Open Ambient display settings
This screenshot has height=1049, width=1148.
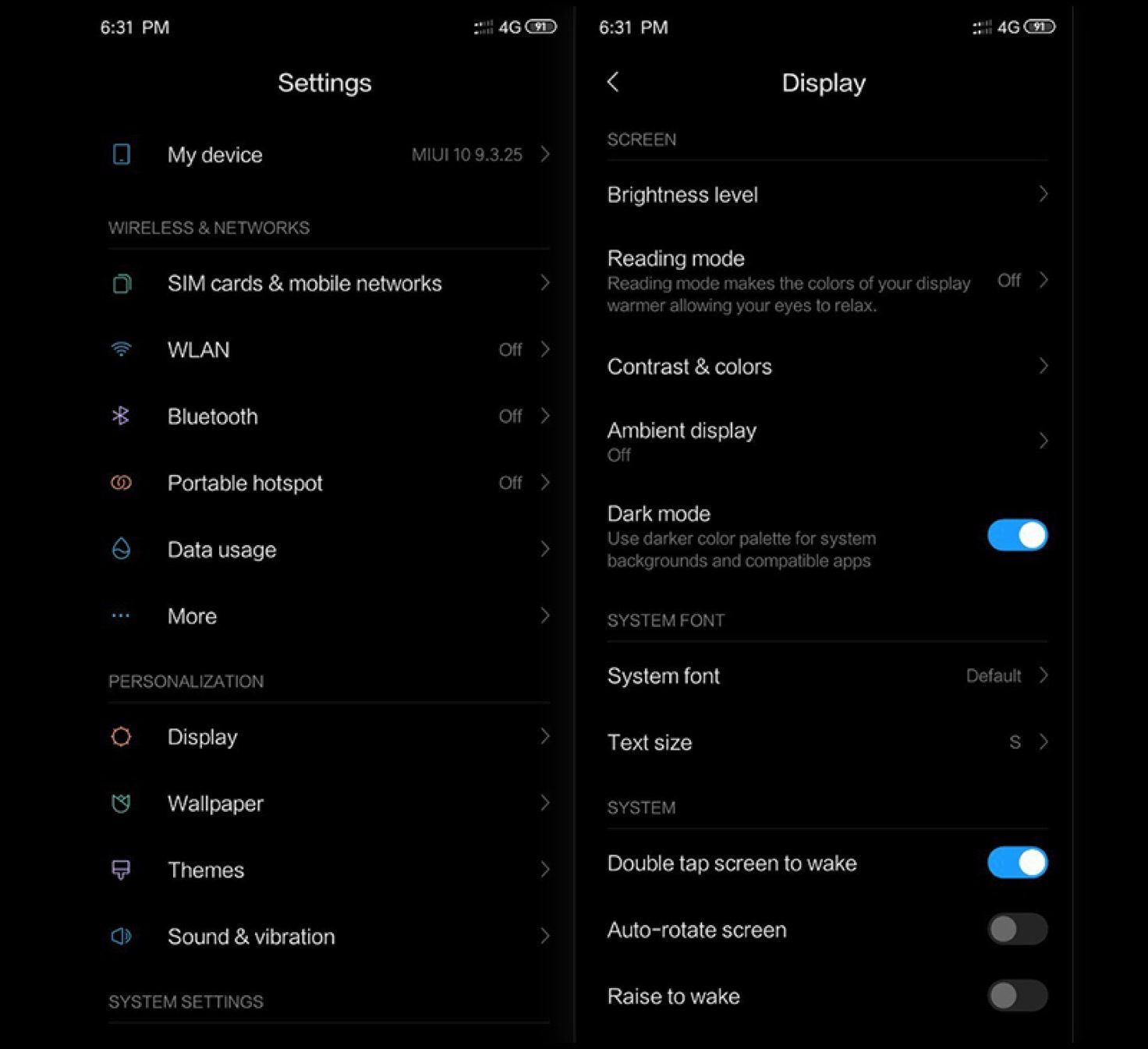click(x=827, y=441)
